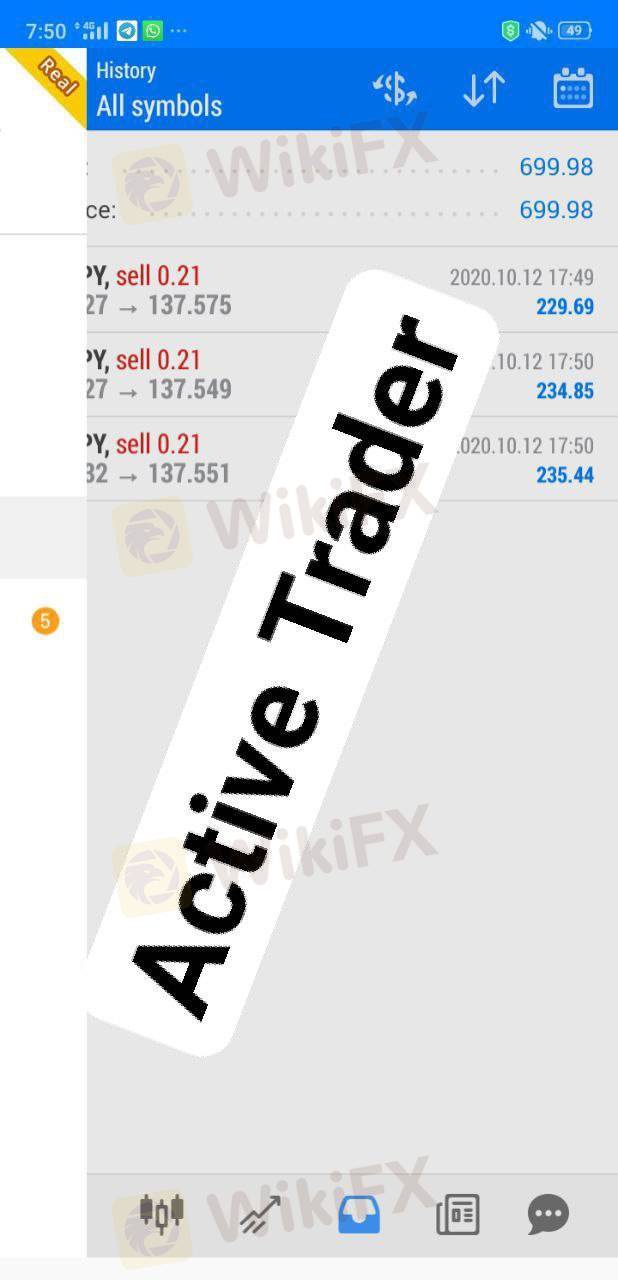Open the sell trade with profit 235.44
Image resolution: width=618 pixels, height=1280 pixels.
coord(340,459)
